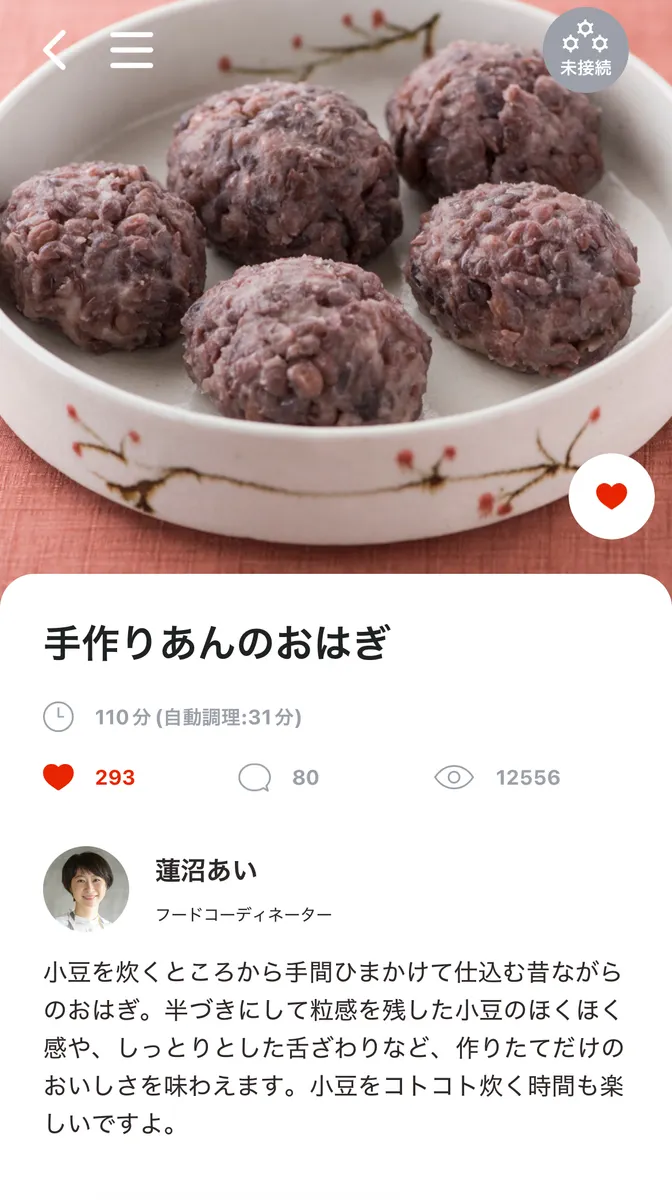Viewport: 672px width, 1200px height.
Task: Go back using the top-left arrow
Action: coord(55,50)
